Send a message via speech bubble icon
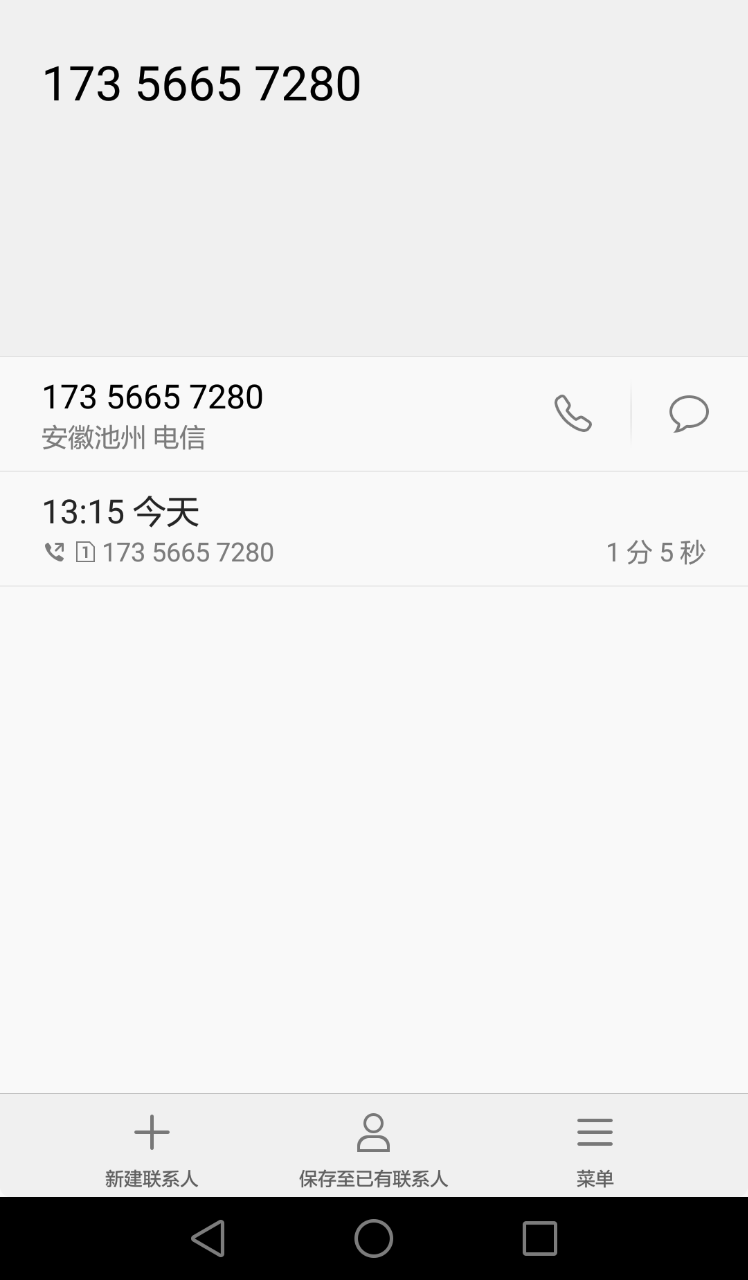Screen dimensions: 748x1280 [x=689, y=413]
